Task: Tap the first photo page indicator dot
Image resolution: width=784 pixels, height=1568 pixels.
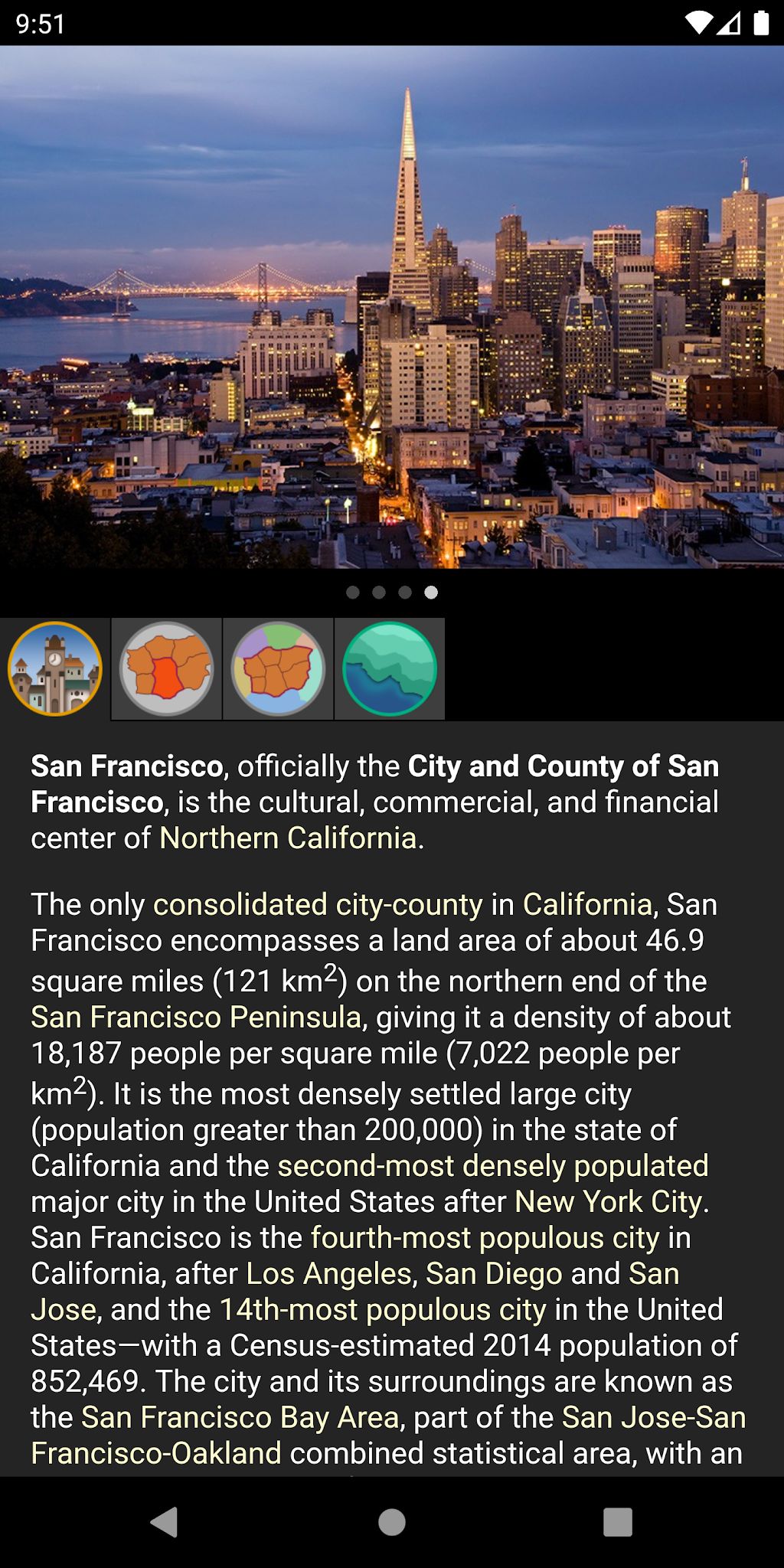Action: tap(352, 592)
